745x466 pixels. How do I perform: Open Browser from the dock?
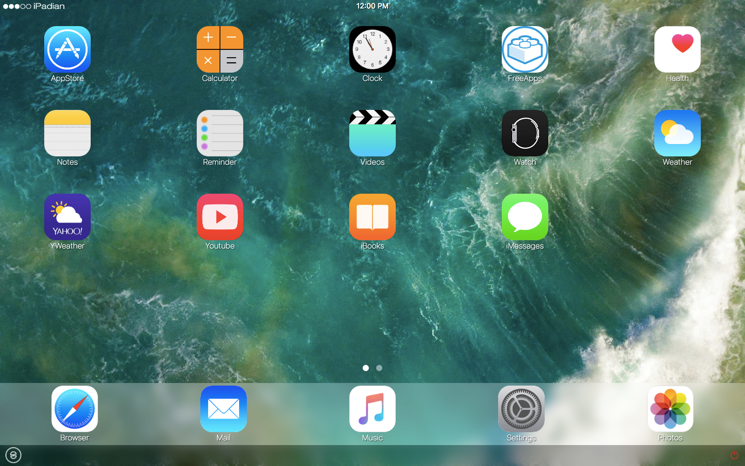[x=75, y=409]
